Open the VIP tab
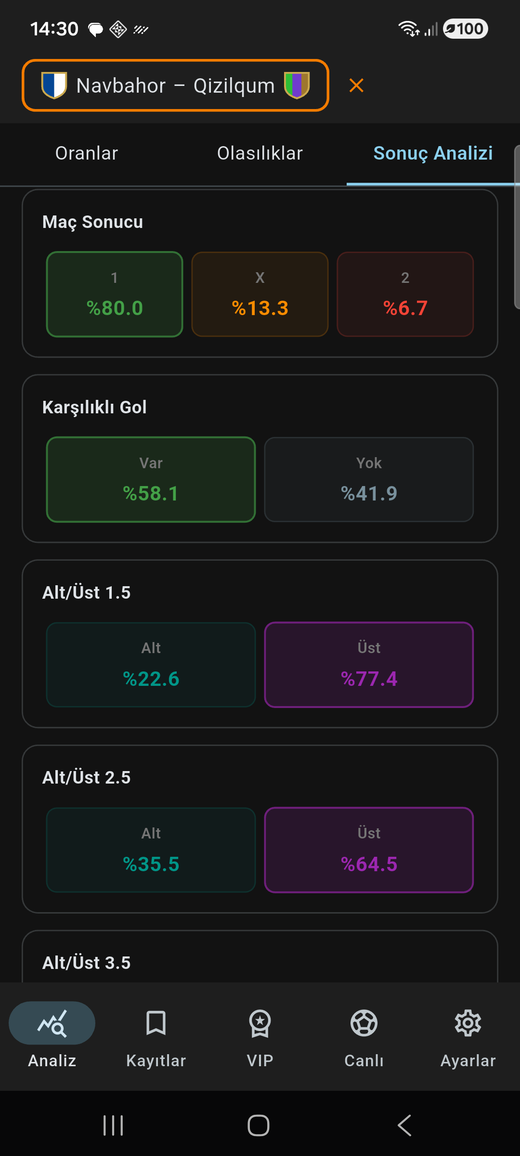The width and height of the screenshot is (520, 1156). tap(260, 1036)
